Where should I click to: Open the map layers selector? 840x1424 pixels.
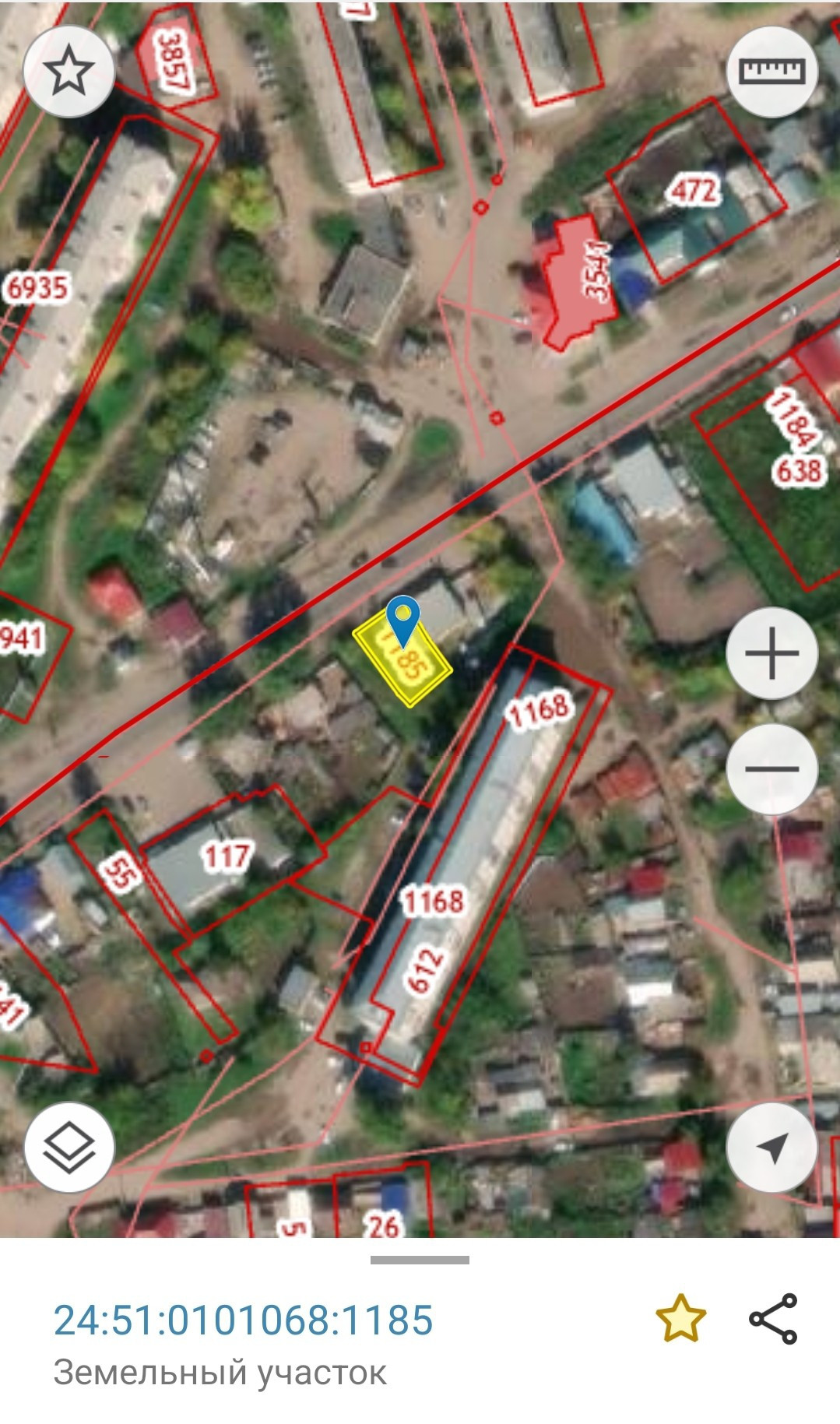tap(69, 1147)
